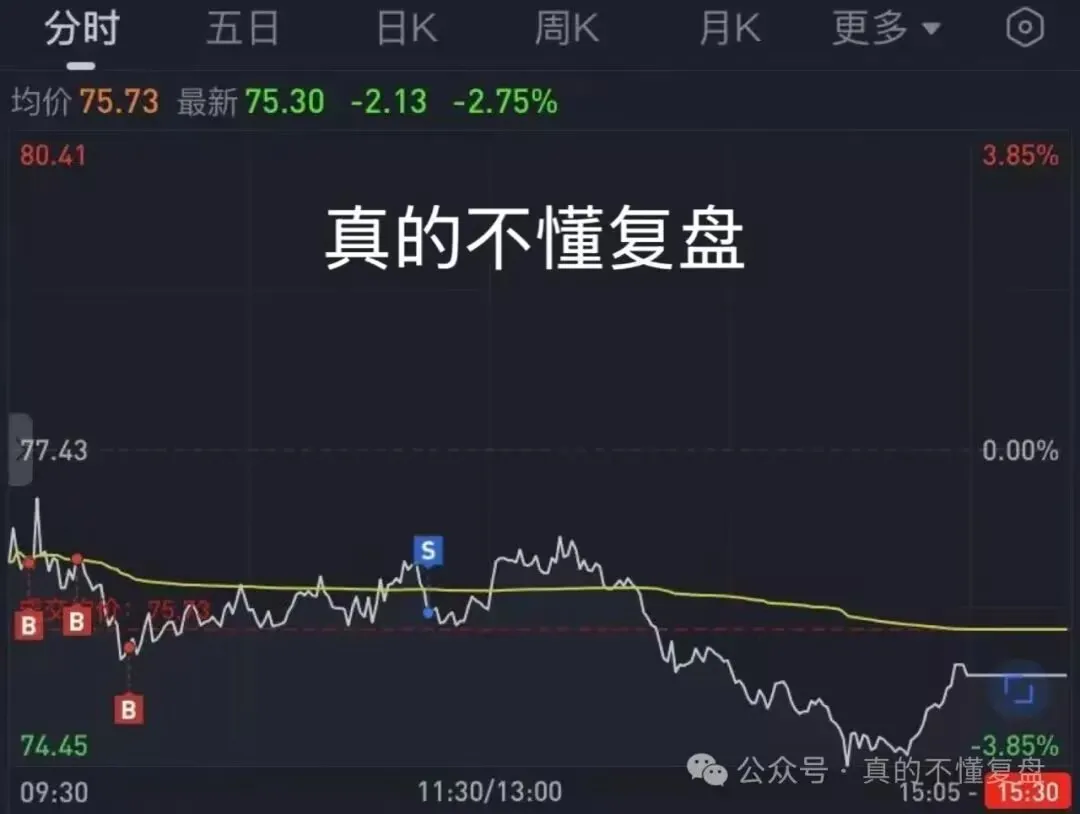Open the chart settings hexagon icon

(x=1025, y=28)
